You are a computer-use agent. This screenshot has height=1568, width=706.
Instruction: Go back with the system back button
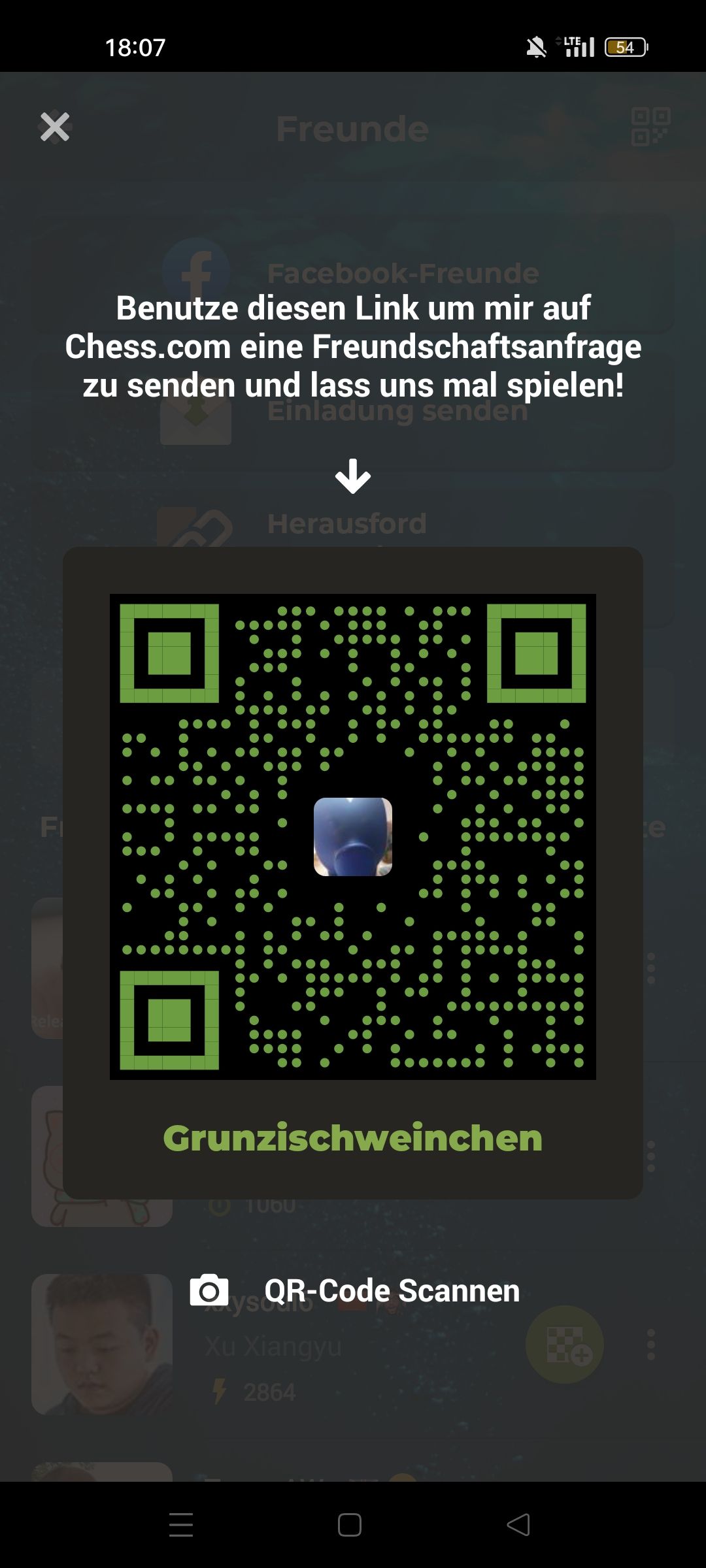pos(518,1525)
